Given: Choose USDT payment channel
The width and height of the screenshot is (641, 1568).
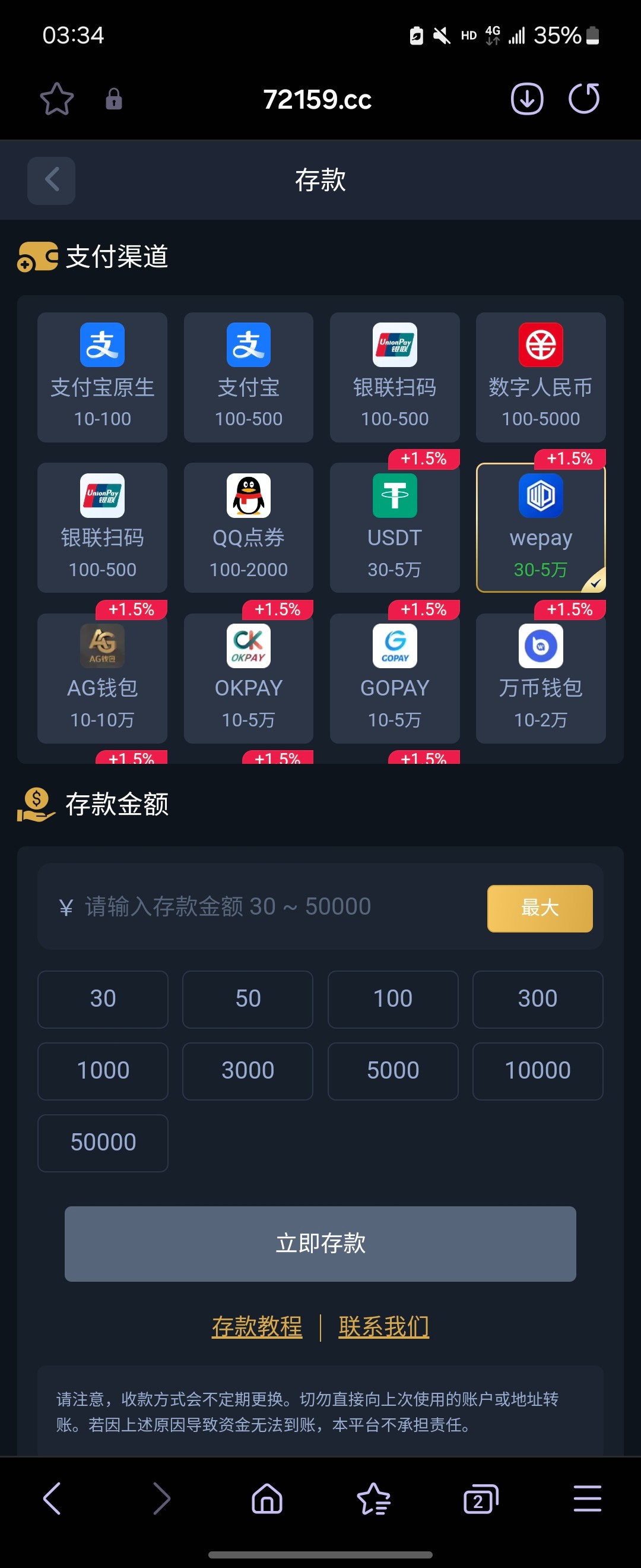Looking at the screenshot, I should [x=395, y=528].
